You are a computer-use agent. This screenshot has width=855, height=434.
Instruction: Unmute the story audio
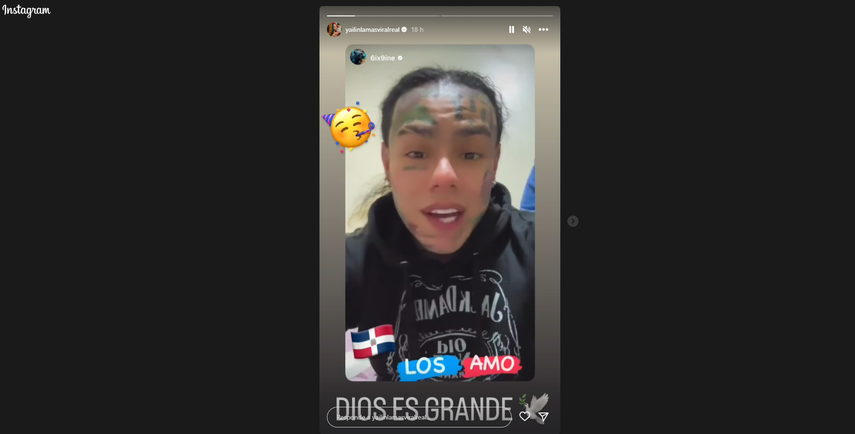(x=527, y=30)
